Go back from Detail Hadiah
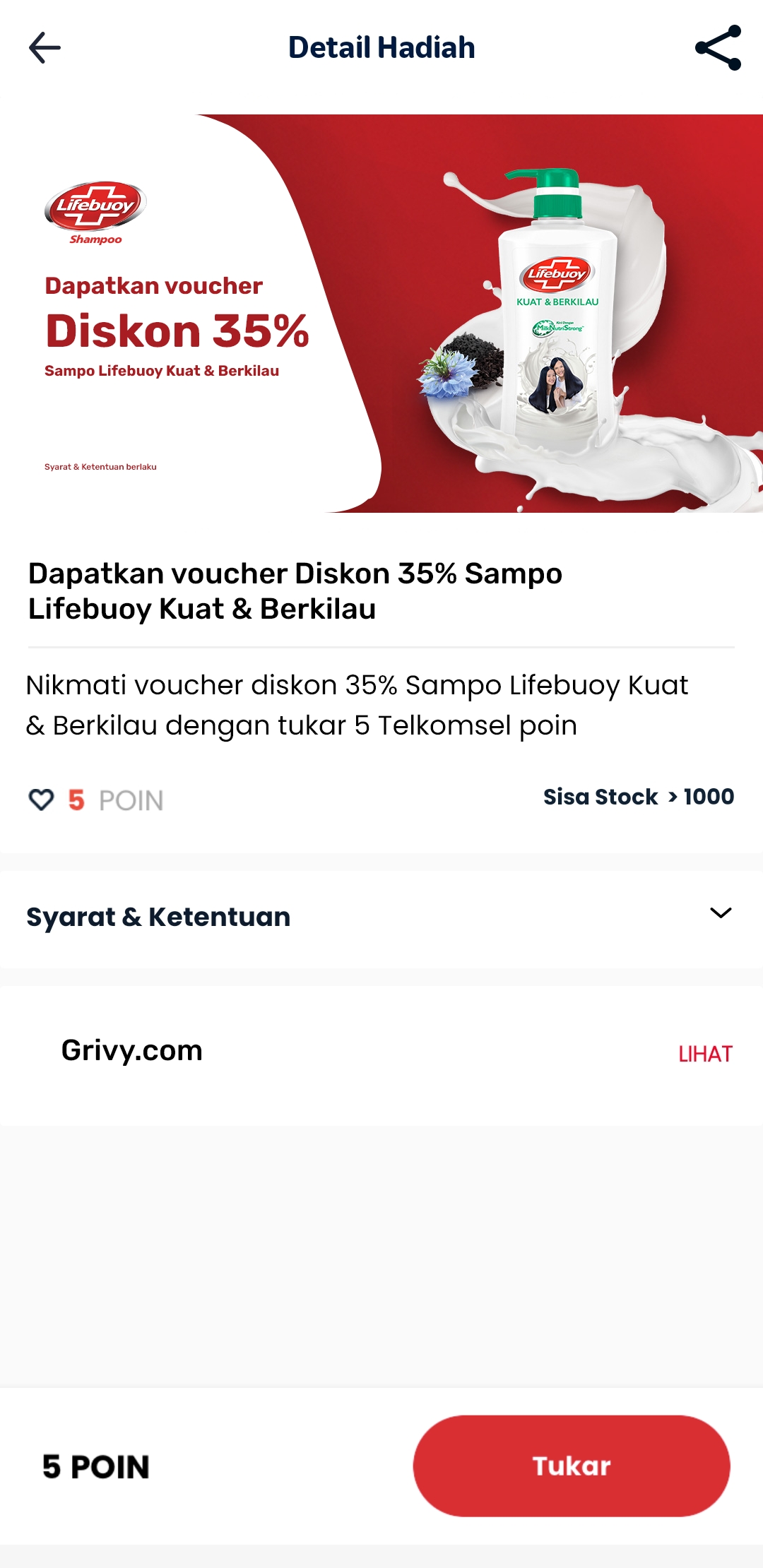The image size is (763, 1568). [45, 48]
